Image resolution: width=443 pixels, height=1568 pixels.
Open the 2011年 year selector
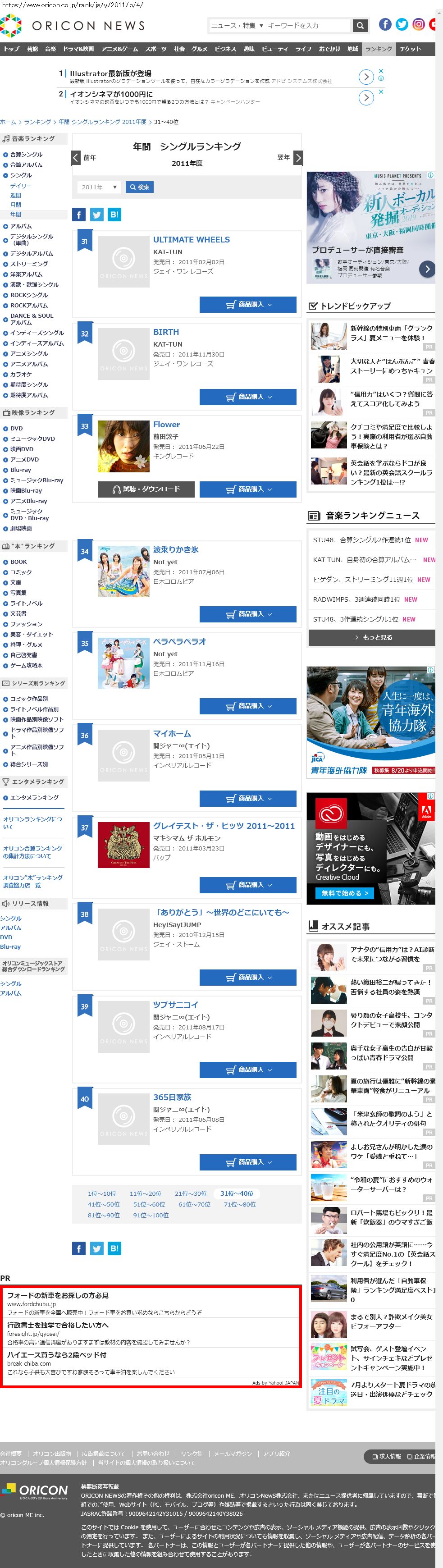point(99,187)
